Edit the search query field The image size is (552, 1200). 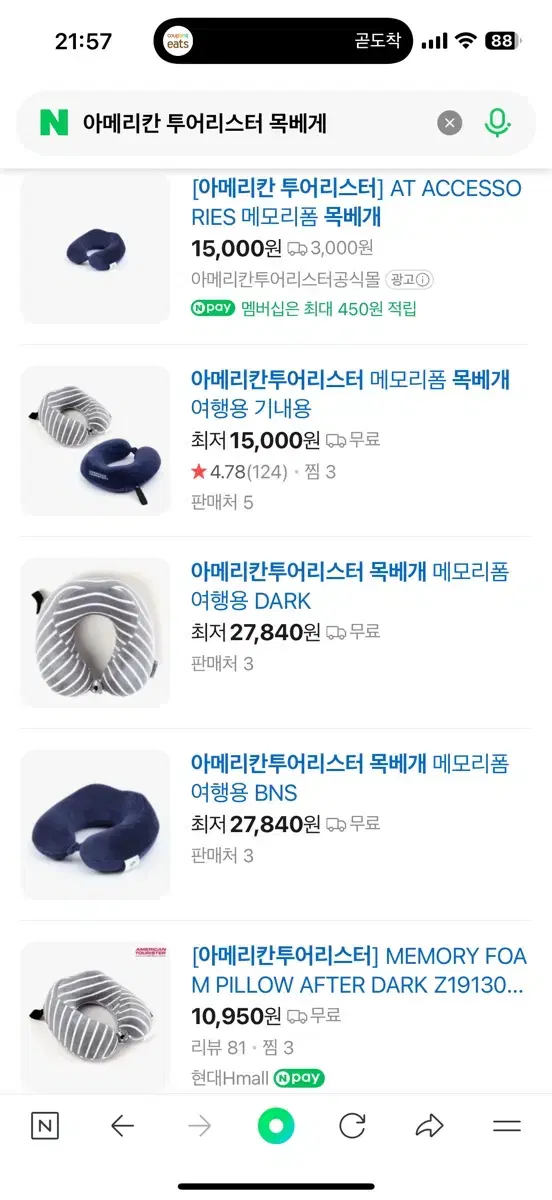point(255,123)
